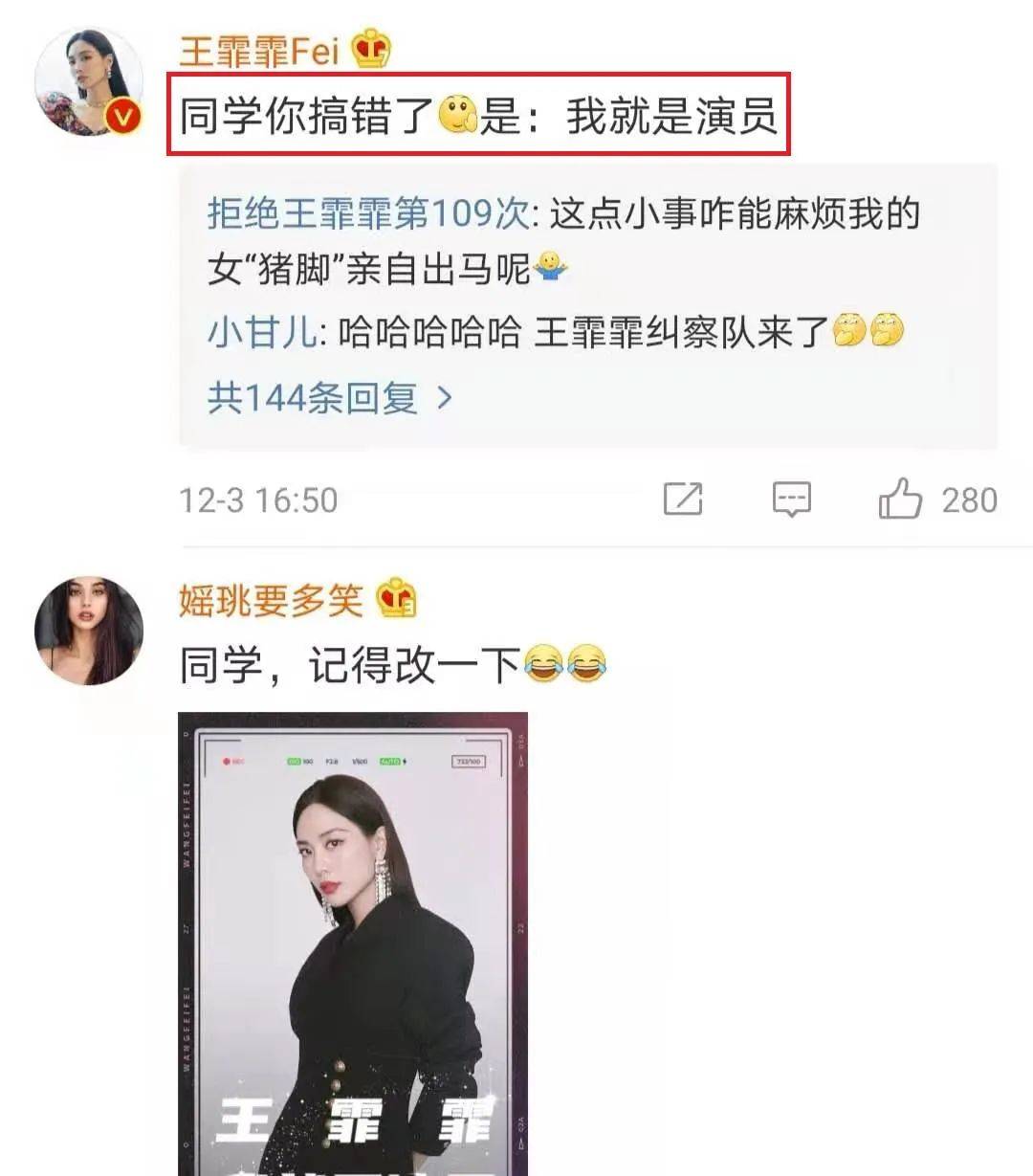This screenshot has width=1033, height=1176.
Task: Repost 王霏霏Fei's comment
Action: (683, 499)
